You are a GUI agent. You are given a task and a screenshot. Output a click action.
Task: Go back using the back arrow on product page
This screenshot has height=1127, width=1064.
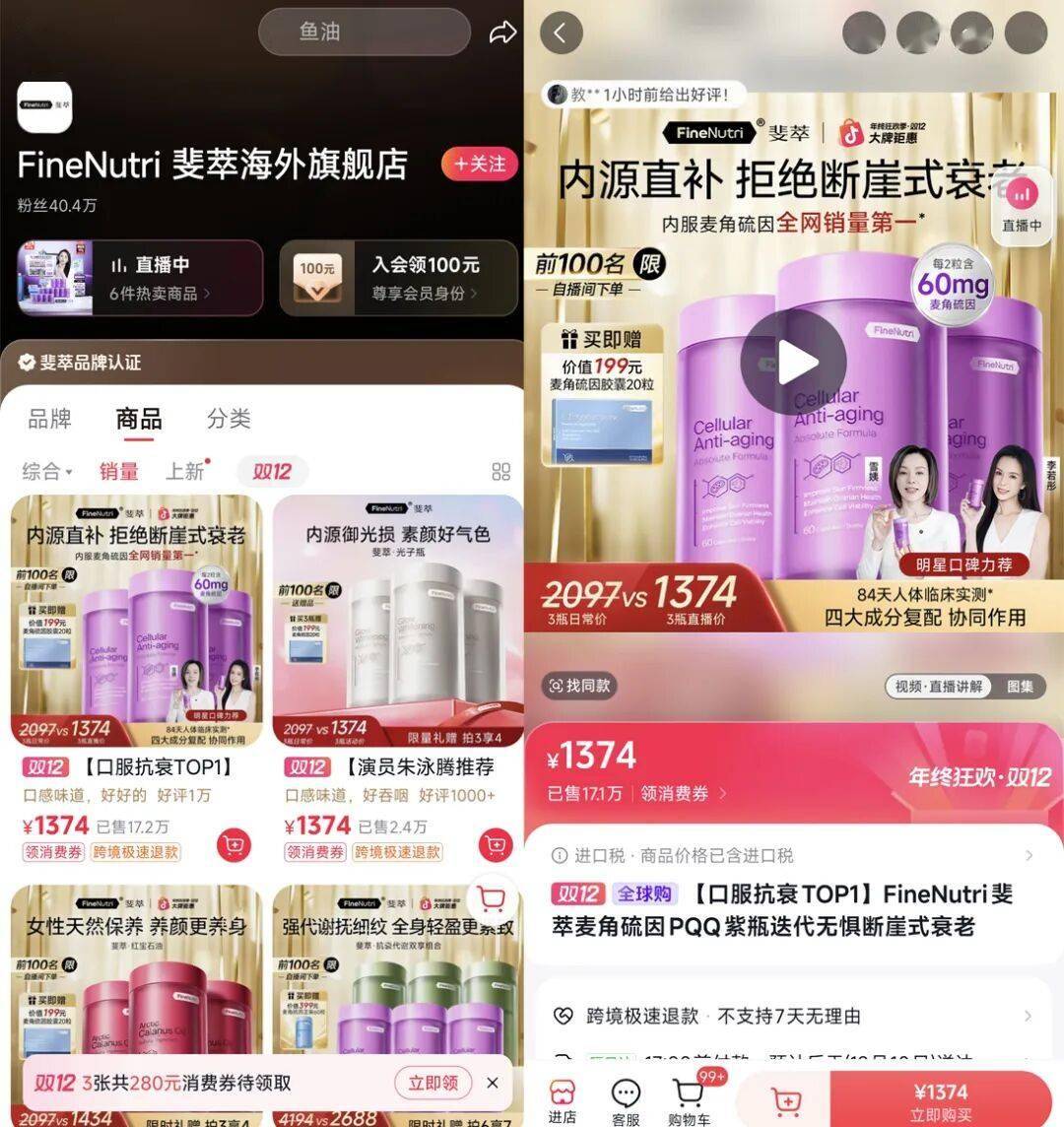point(562,33)
